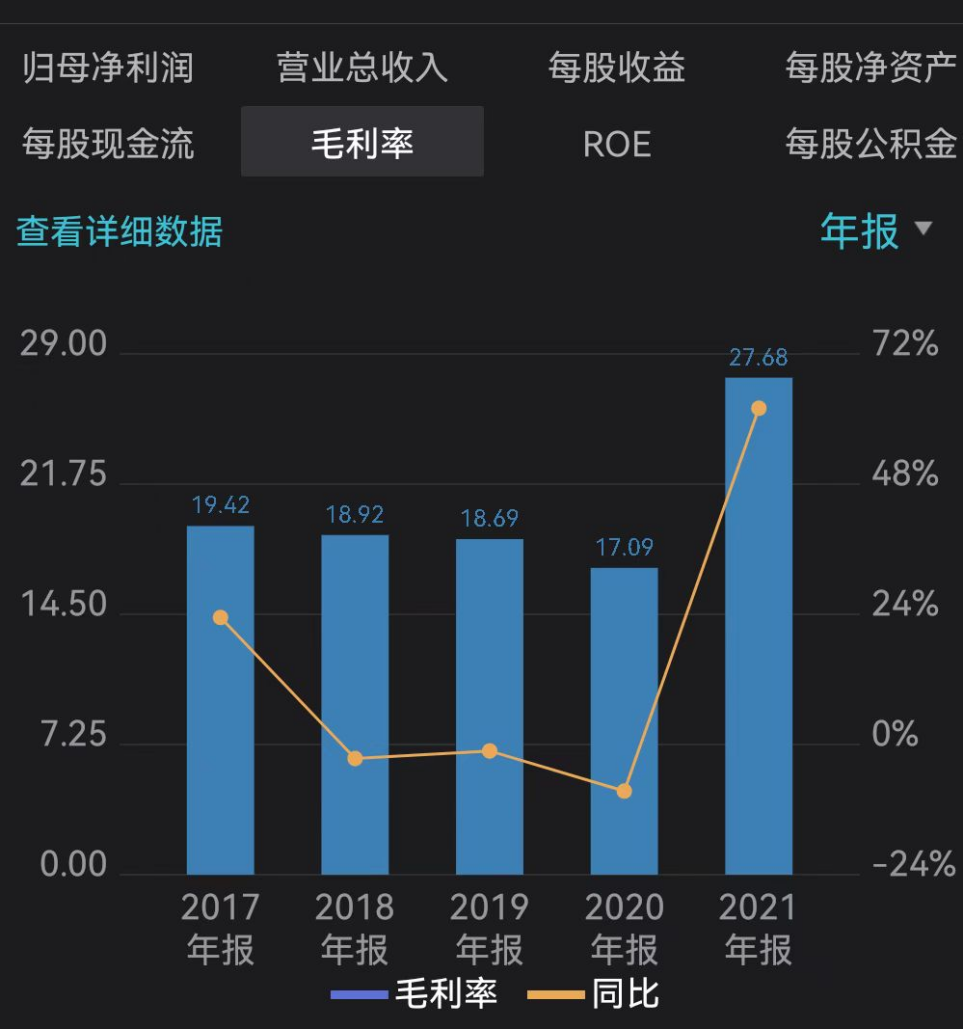View the ROE chart
Screen dimensions: 963x1029
[x=617, y=143]
